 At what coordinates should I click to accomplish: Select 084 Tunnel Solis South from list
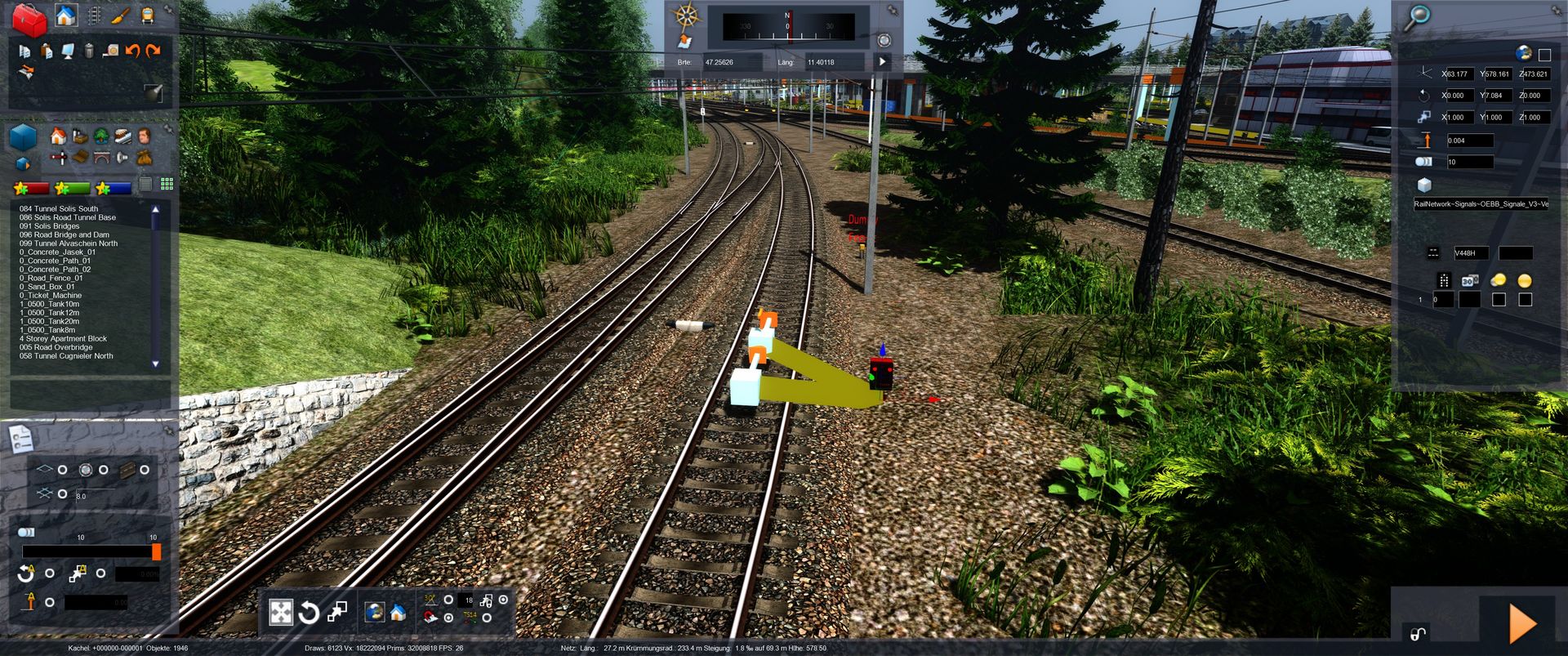pyautogui.click(x=59, y=209)
